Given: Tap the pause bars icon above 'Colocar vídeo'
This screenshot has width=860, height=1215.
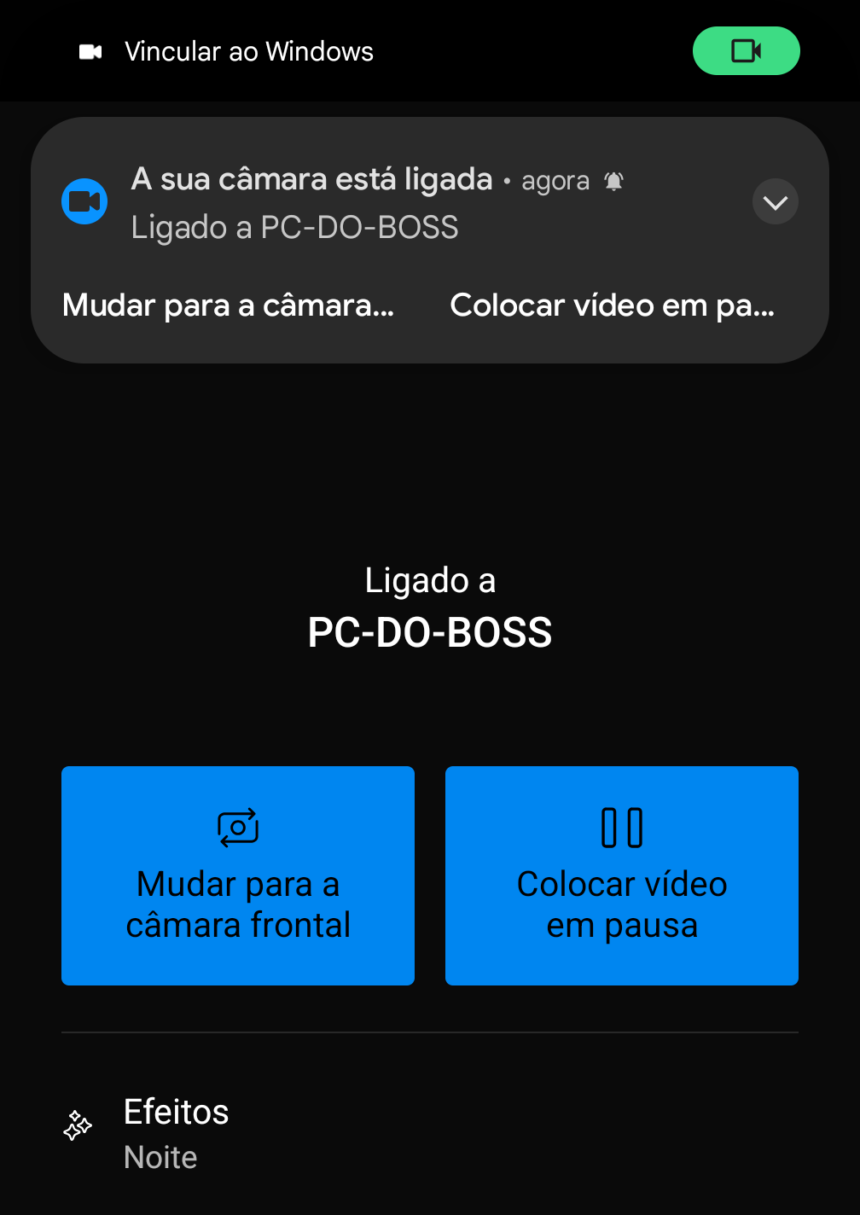Looking at the screenshot, I should click(621, 827).
